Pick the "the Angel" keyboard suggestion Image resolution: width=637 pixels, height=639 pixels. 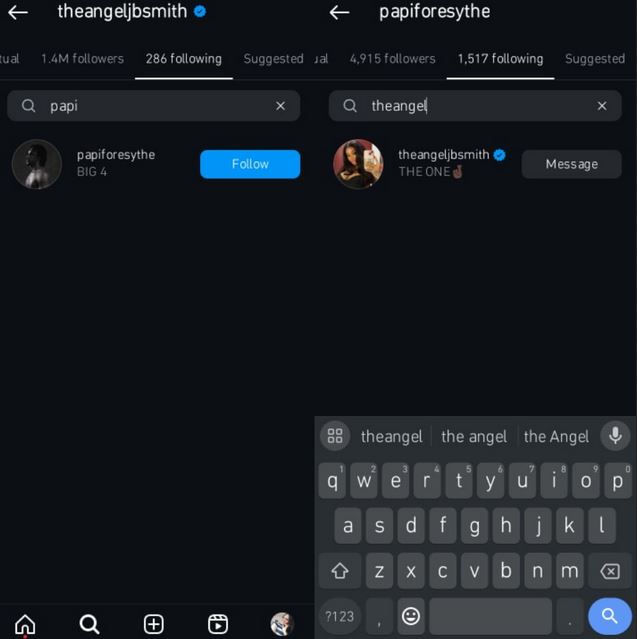pos(556,436)
